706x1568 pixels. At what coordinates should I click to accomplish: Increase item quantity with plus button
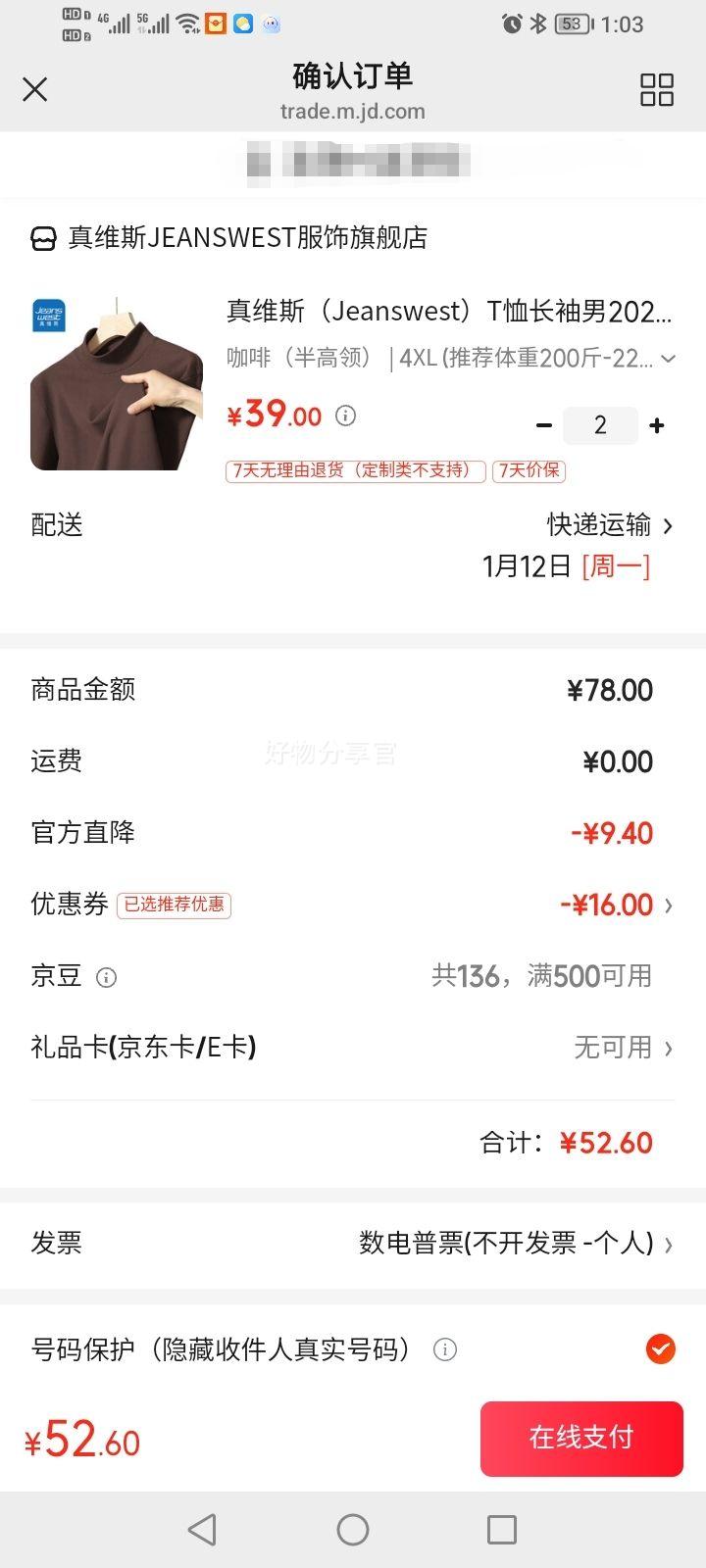[x=655, y=425]
